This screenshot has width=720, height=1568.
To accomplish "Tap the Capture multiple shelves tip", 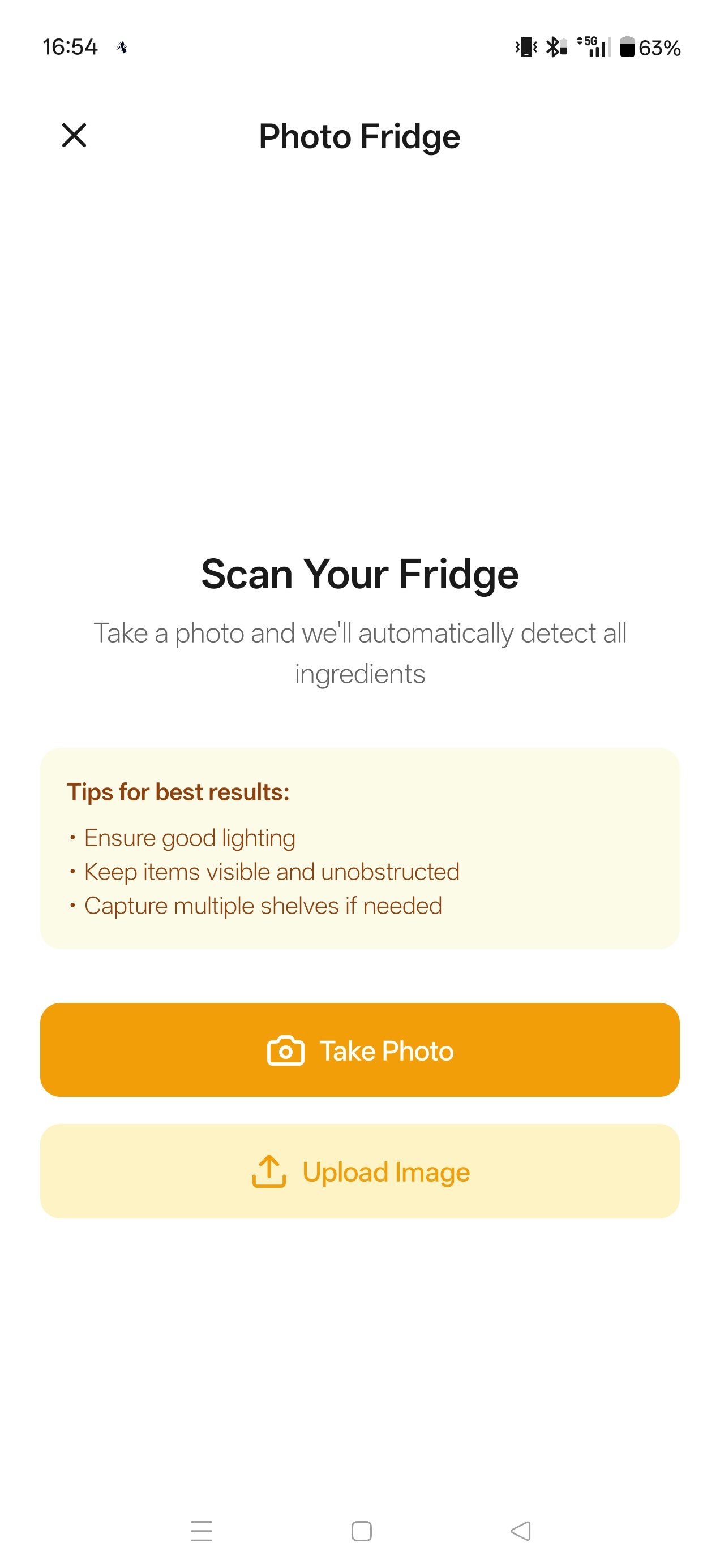I will coord(262,905).
